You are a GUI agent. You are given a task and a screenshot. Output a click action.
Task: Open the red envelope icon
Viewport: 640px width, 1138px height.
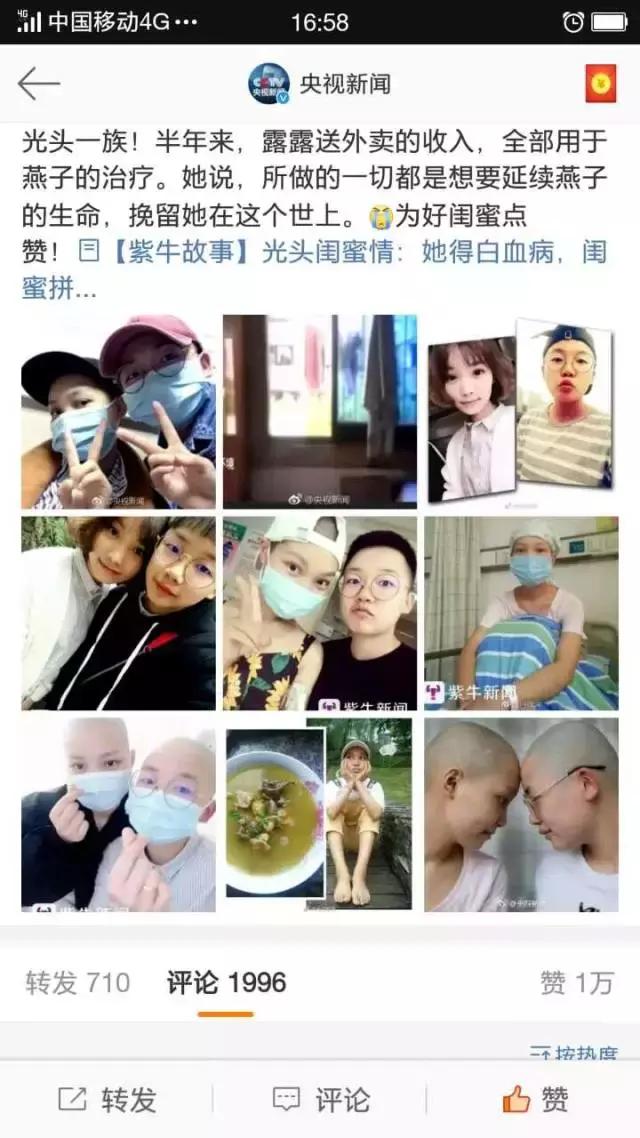point(600,83)
